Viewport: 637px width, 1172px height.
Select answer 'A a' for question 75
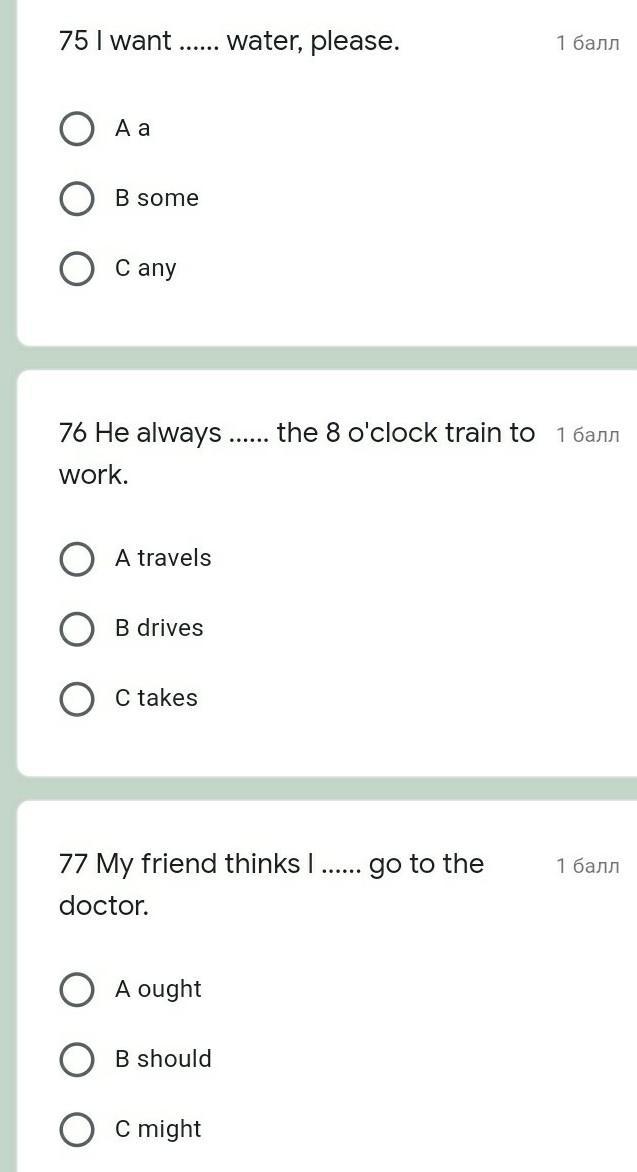[77, 129]
